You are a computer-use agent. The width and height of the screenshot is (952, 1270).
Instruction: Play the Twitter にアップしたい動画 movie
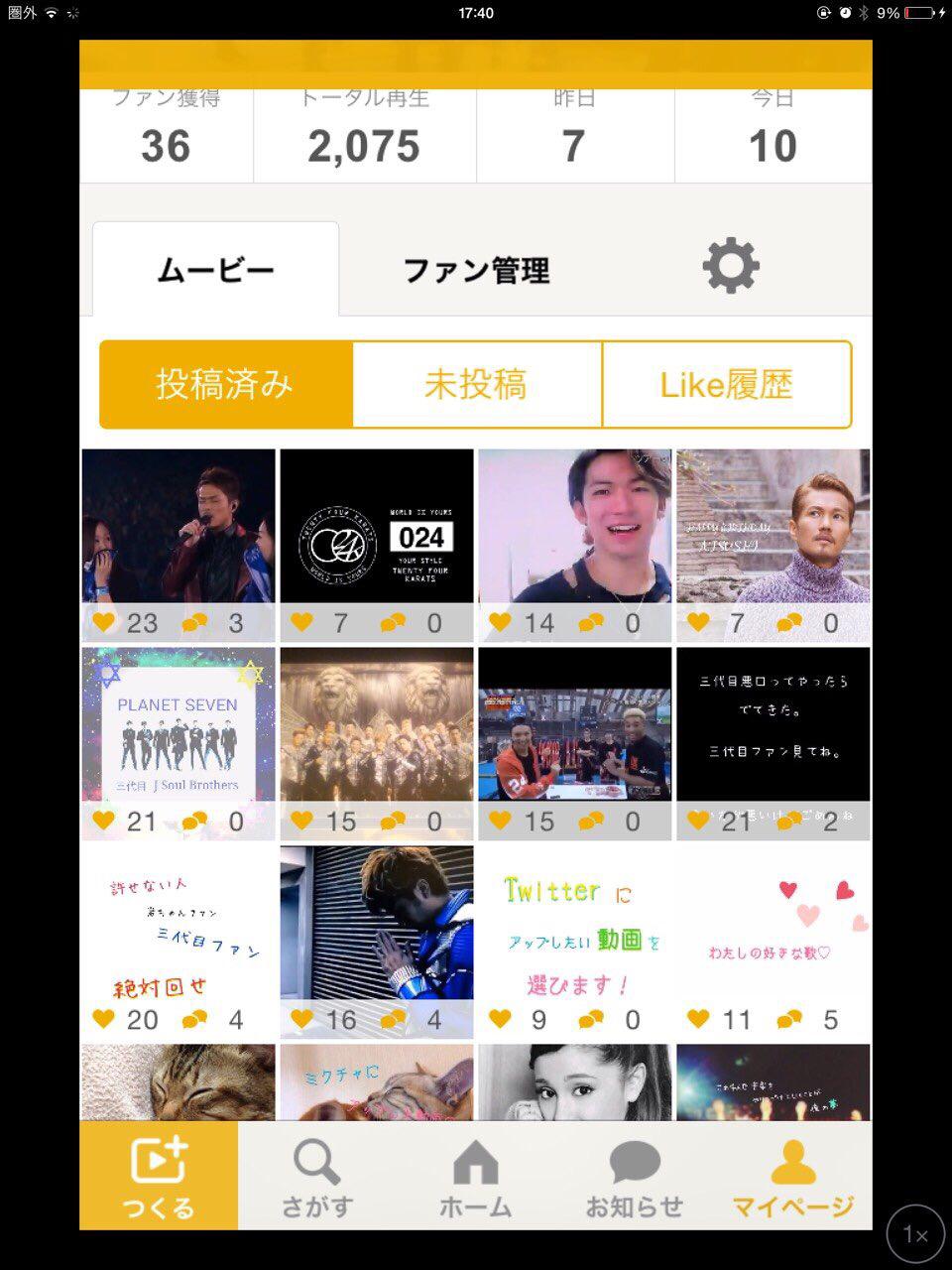(x=575, y=923)
